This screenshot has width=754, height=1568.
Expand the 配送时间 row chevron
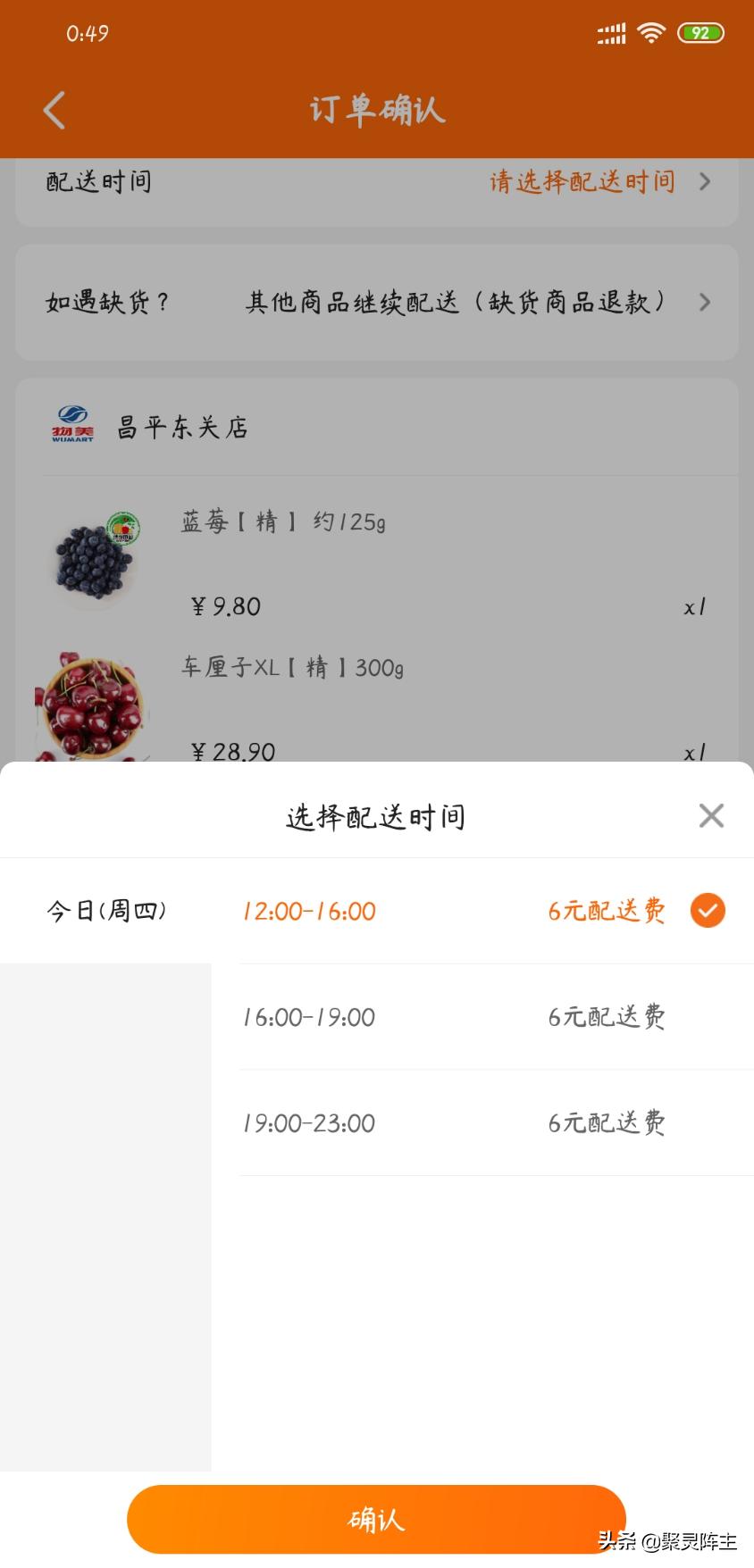point(705,181)
